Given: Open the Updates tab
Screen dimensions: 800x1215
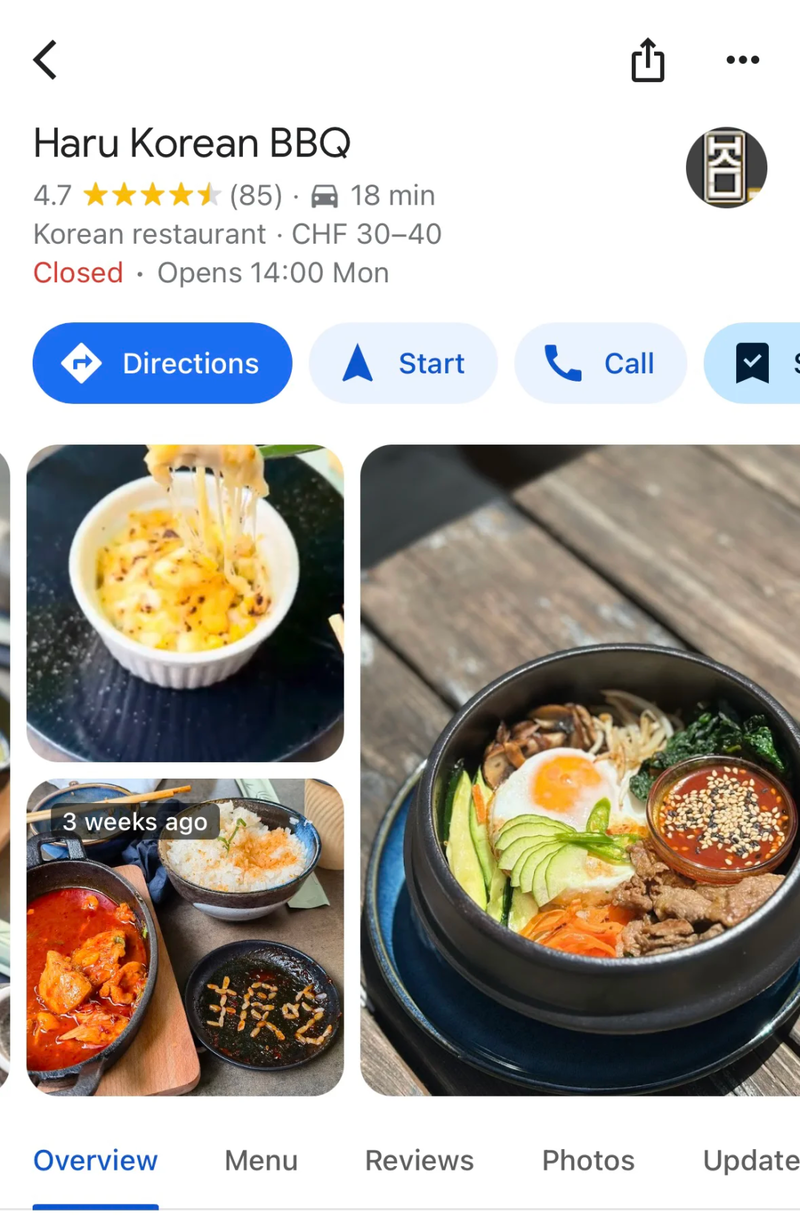Looking at the screenshot, I should pyautogui.click(x=750, y=1160).
